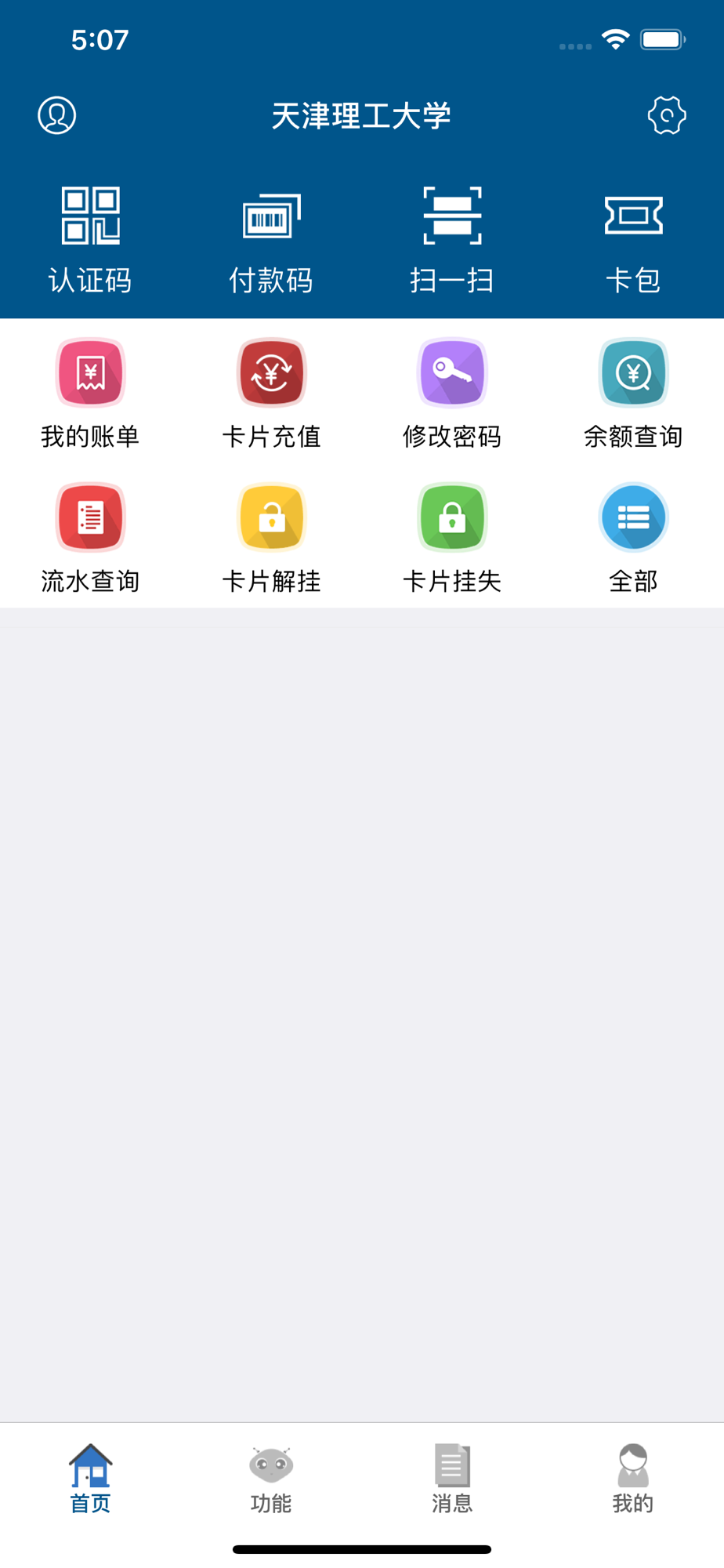The image size is (724, 1568).
Task: Check 余额查询 balance
Action: (633, 393)
